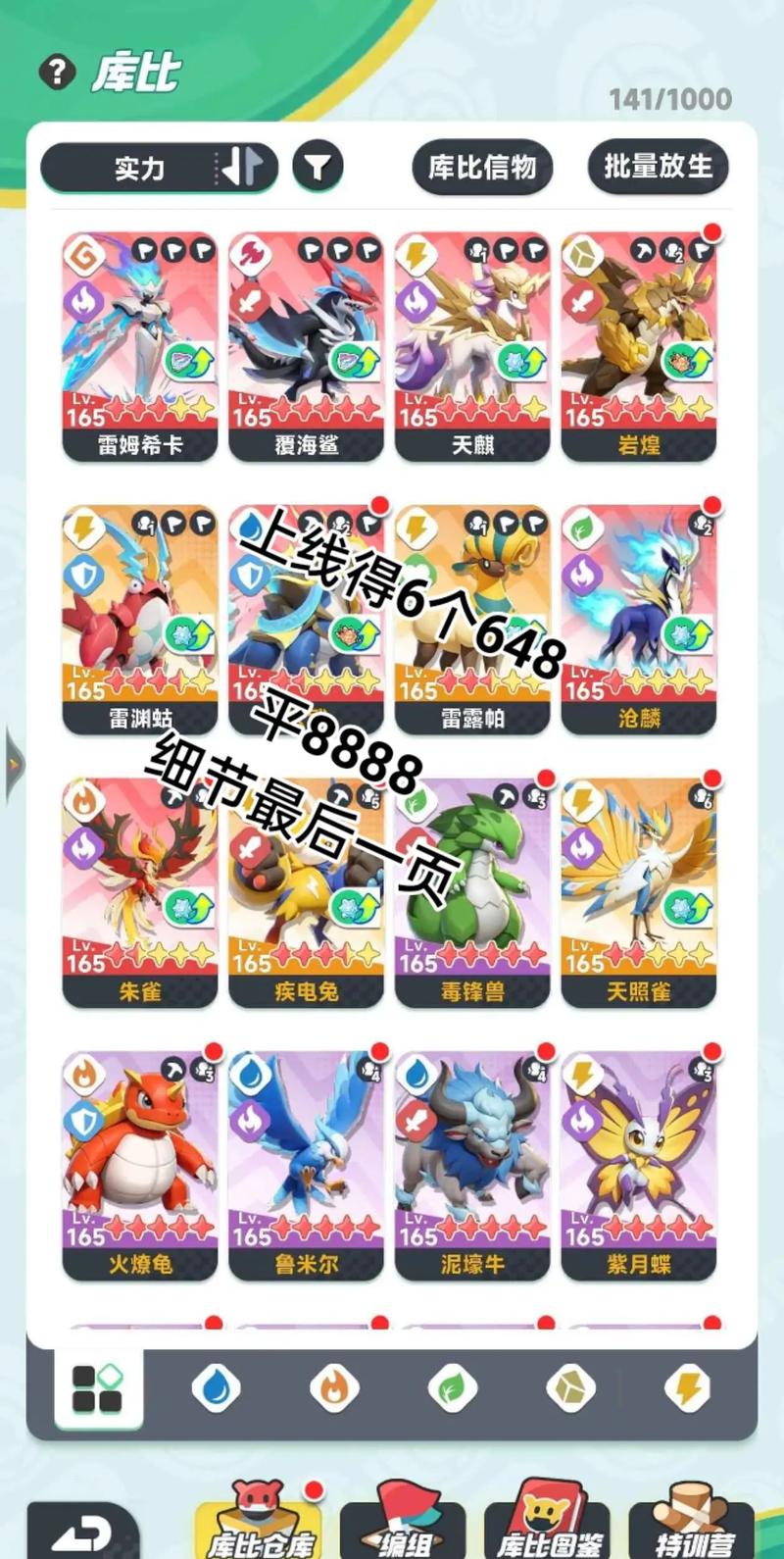The height and width of the screenshot is (1559, 784).
Task: View the 火燎龟 card
Action: point(140,1166)
